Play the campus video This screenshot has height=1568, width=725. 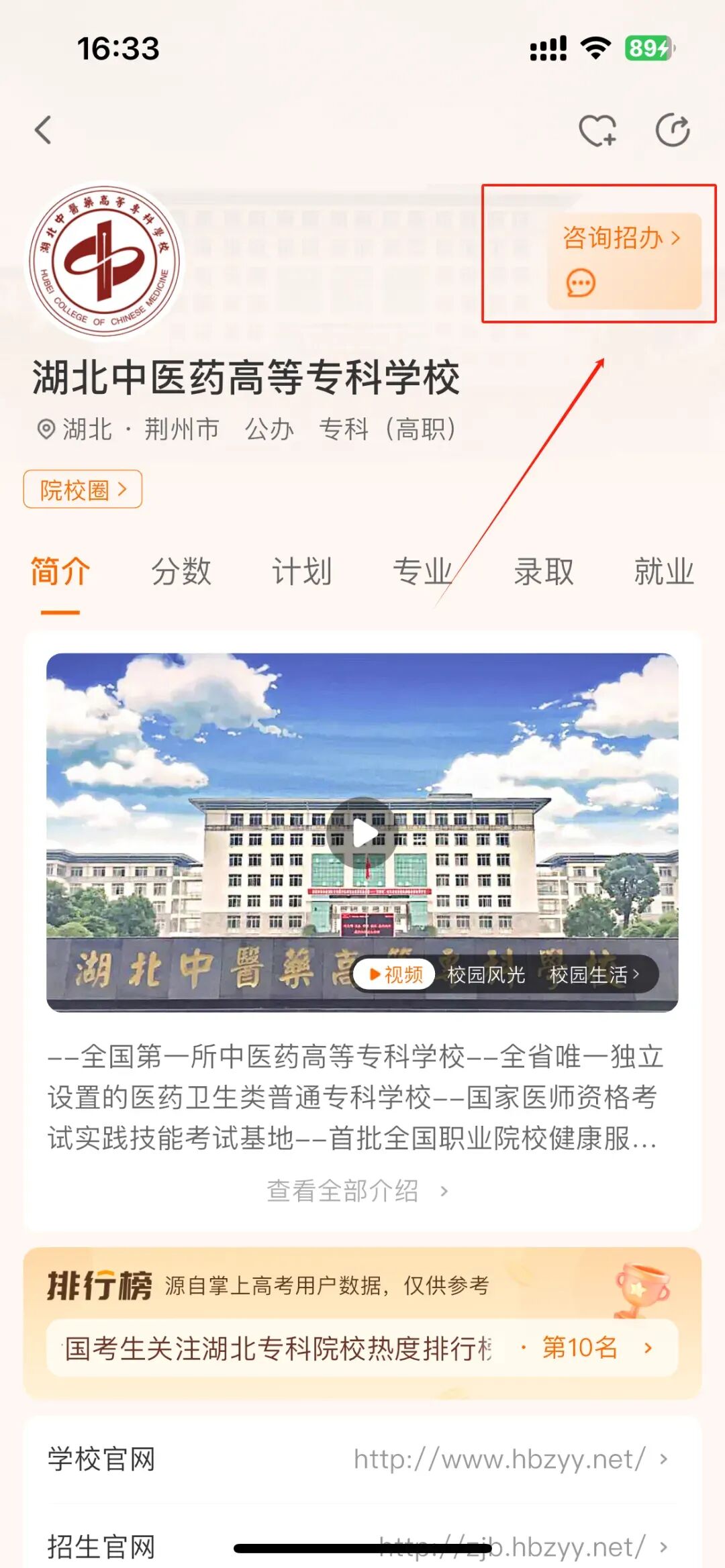pos(362,833)
